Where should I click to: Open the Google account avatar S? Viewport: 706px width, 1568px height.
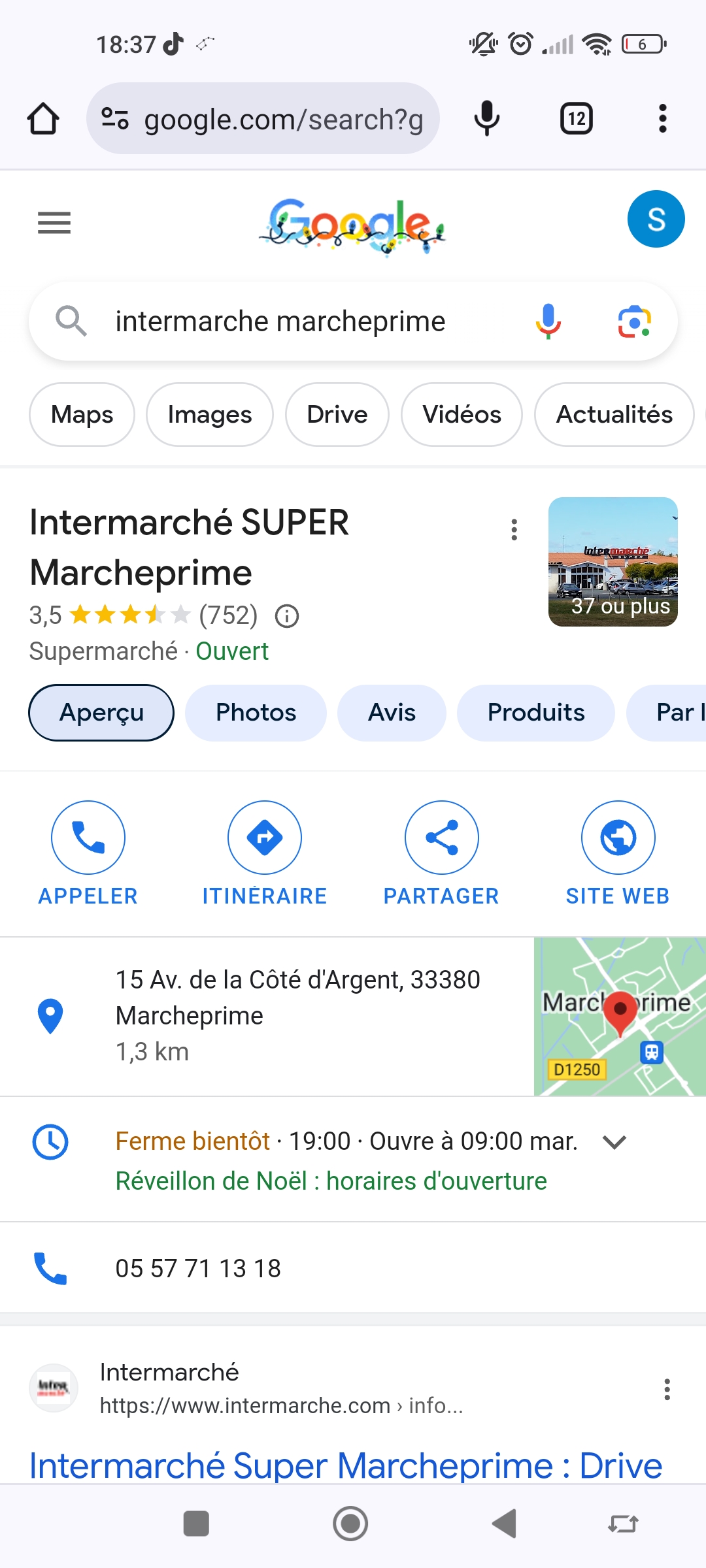656,219
